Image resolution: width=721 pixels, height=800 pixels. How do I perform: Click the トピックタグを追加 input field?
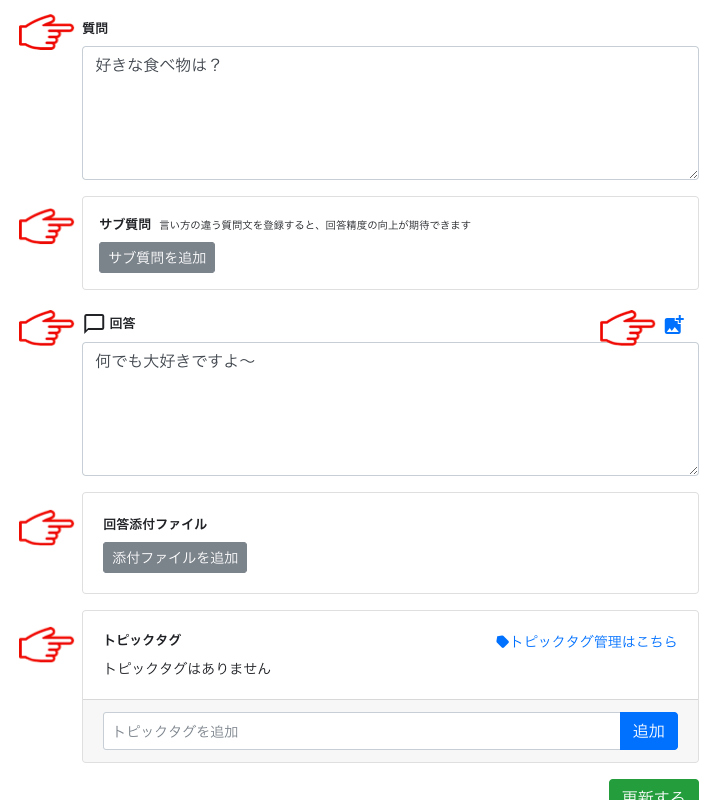pos(360,731)
